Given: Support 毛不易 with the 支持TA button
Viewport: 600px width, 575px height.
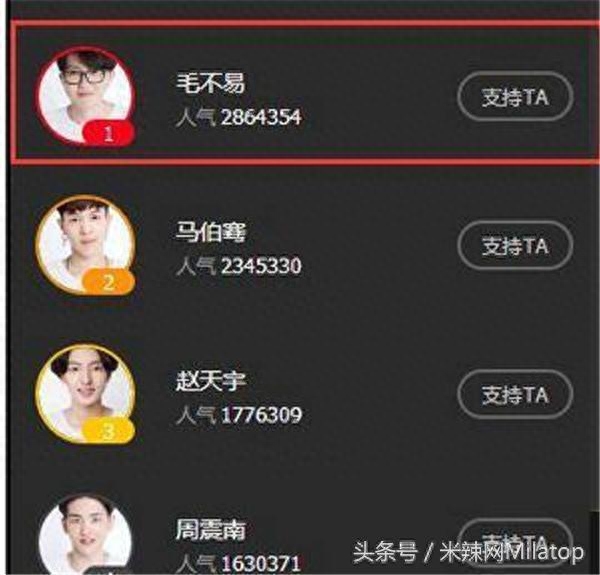Looking at the screenshot, I should tap(515, 97).
